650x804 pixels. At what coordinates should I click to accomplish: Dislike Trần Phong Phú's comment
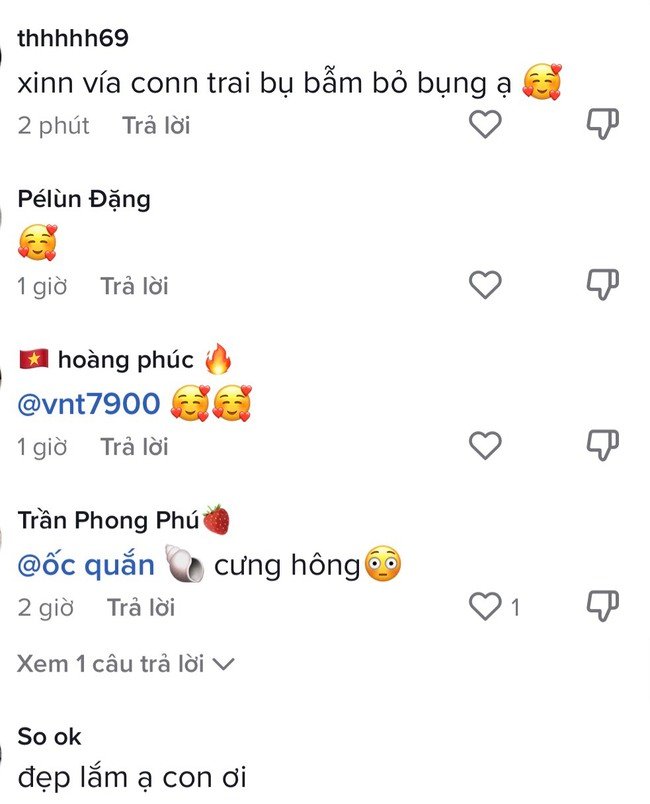[602, 606]
